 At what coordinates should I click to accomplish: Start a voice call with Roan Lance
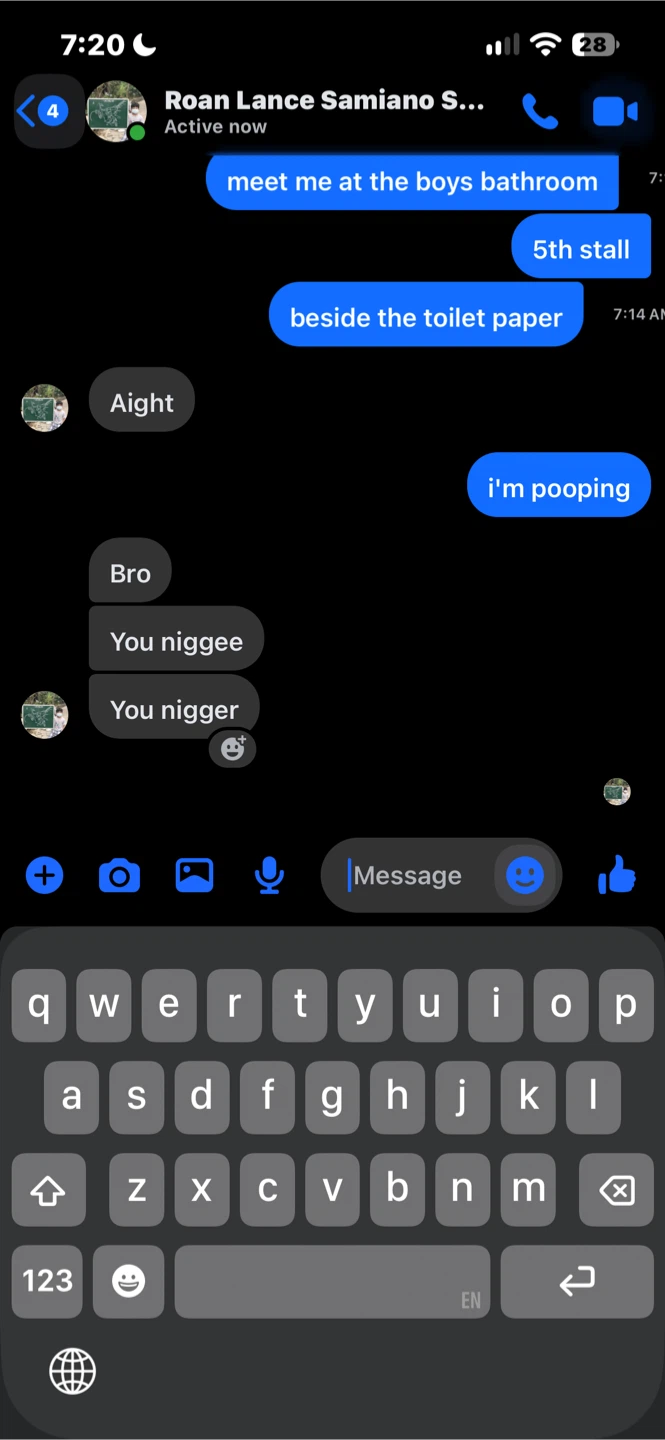coord(540,111)
